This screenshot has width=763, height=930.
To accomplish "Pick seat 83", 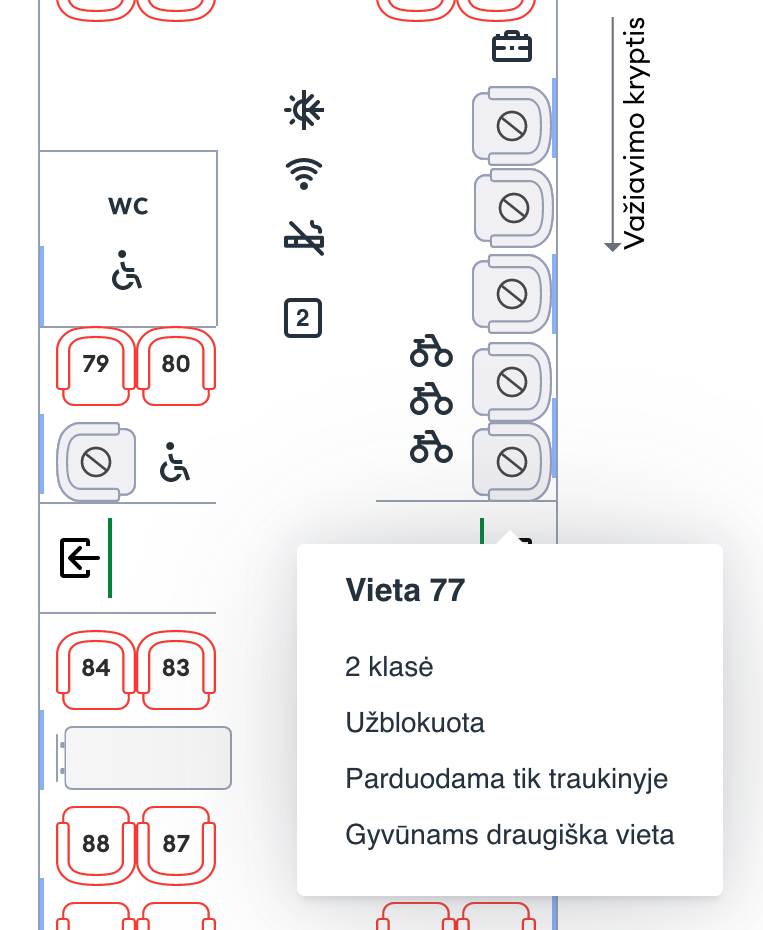I will click(175, 668).
